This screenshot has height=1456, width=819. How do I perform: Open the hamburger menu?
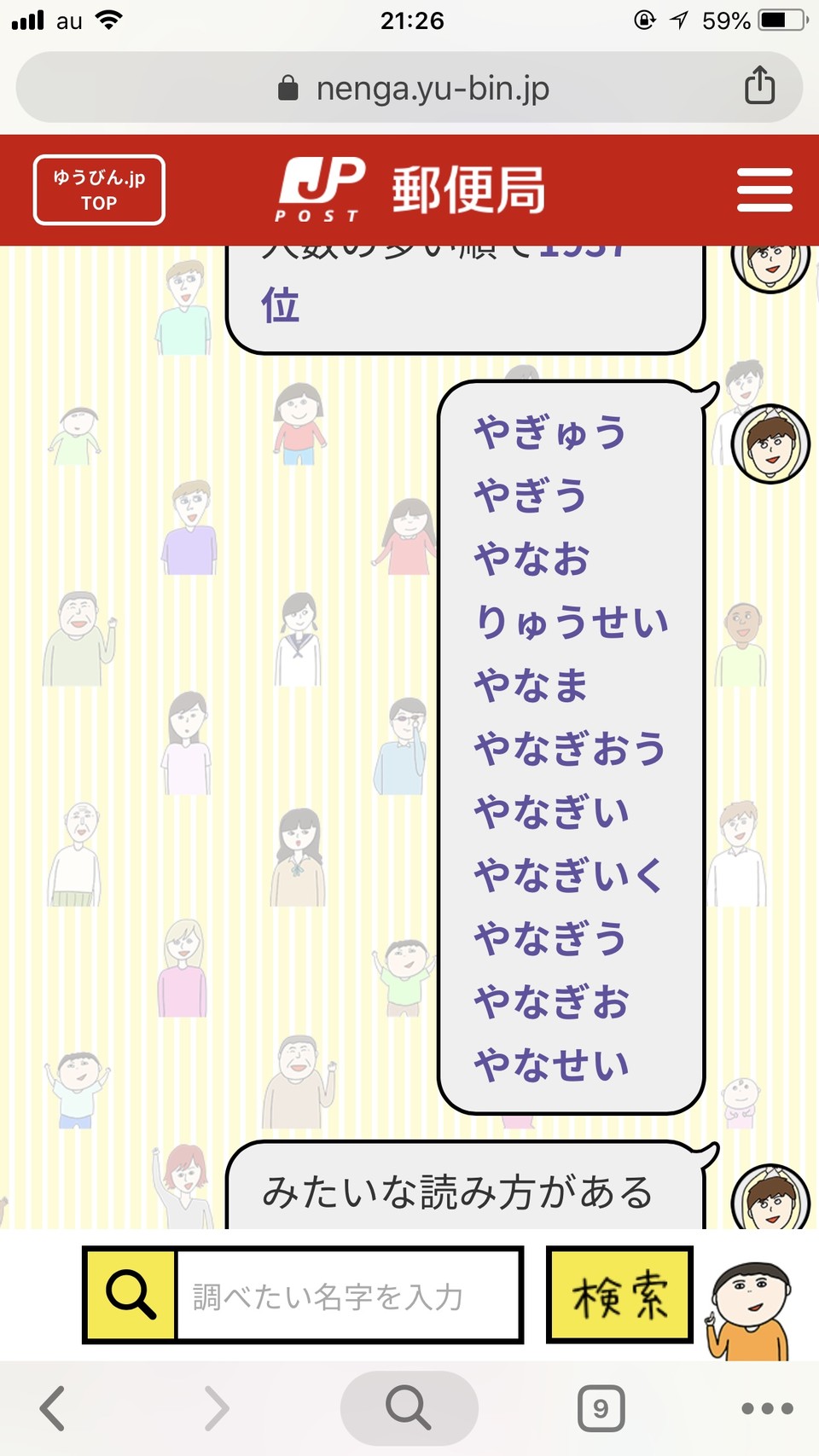tap(764, 190)
